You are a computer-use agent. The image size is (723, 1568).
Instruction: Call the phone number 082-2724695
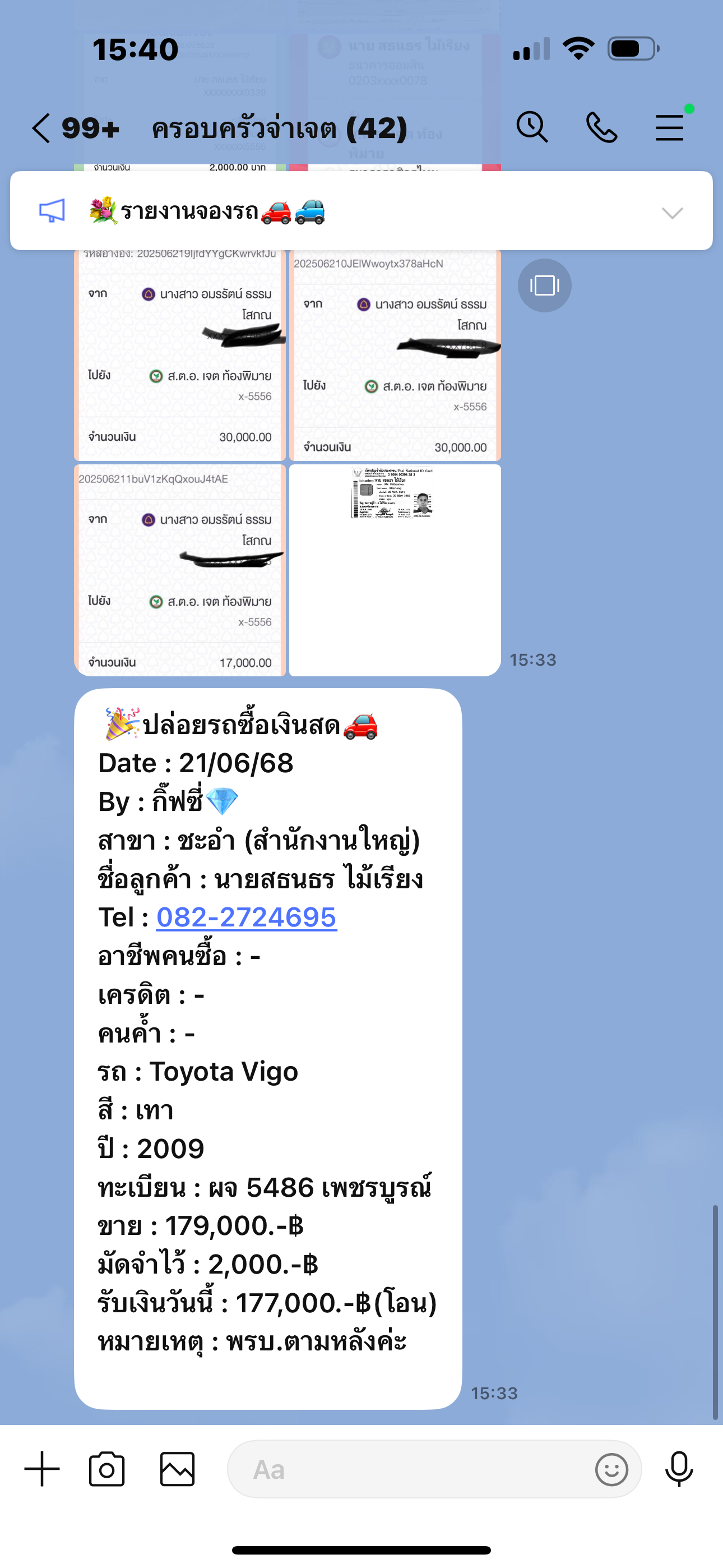[247, 917]
